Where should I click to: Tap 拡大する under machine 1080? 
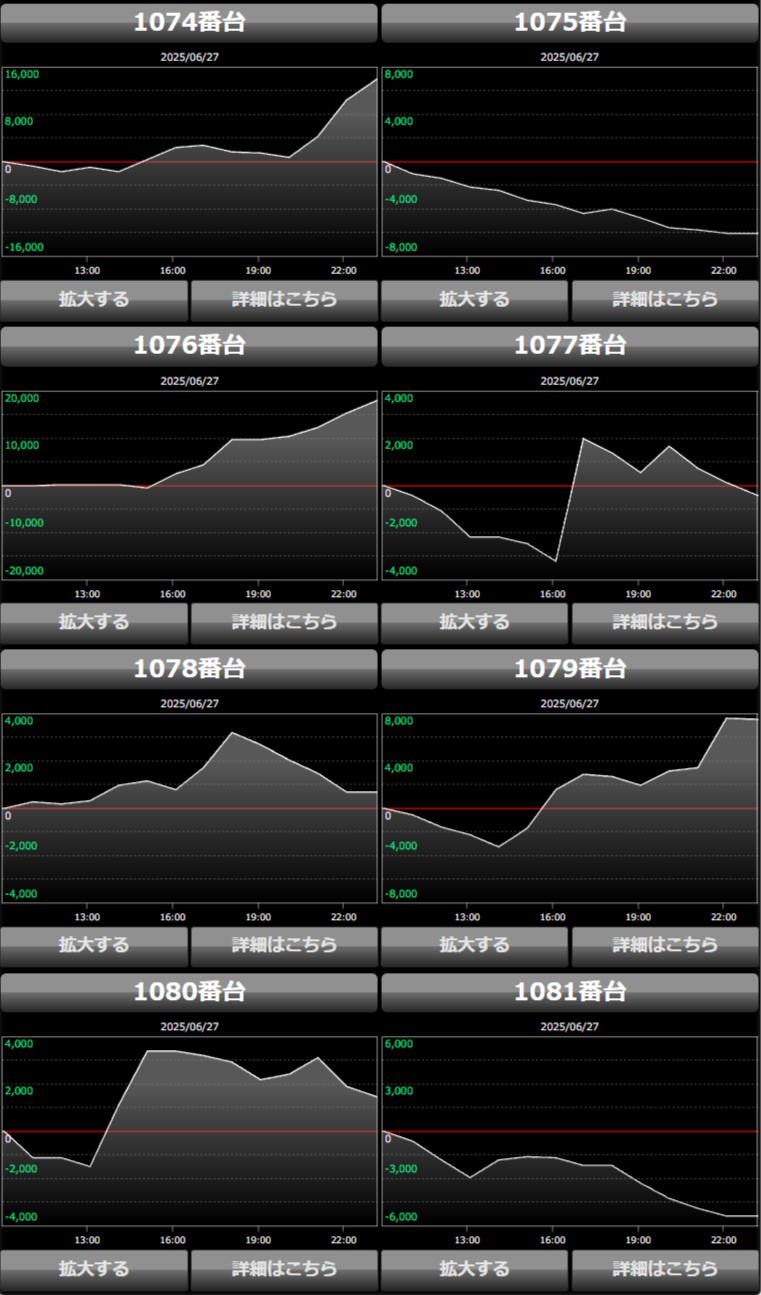click(94, 1270)
